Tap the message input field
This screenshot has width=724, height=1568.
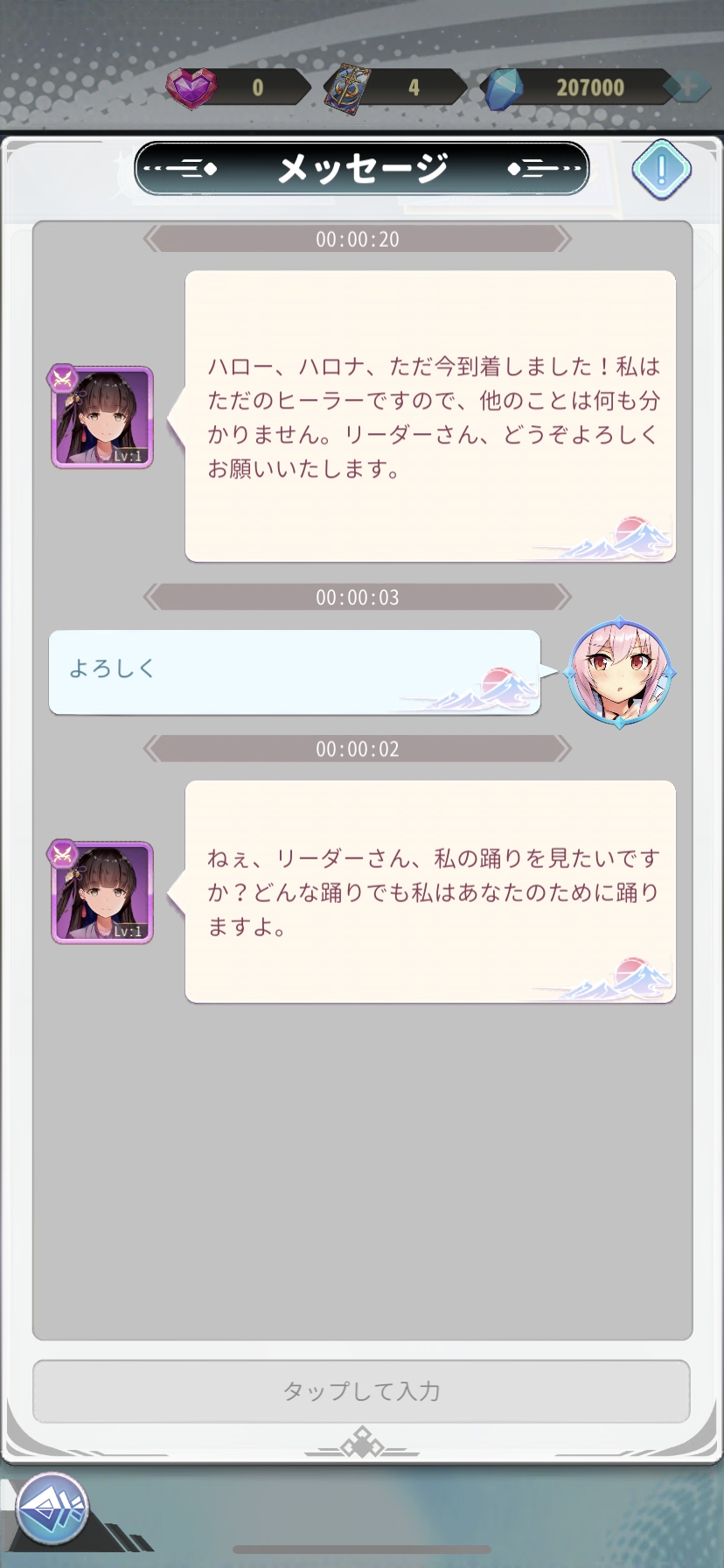tap(361, 1390)
